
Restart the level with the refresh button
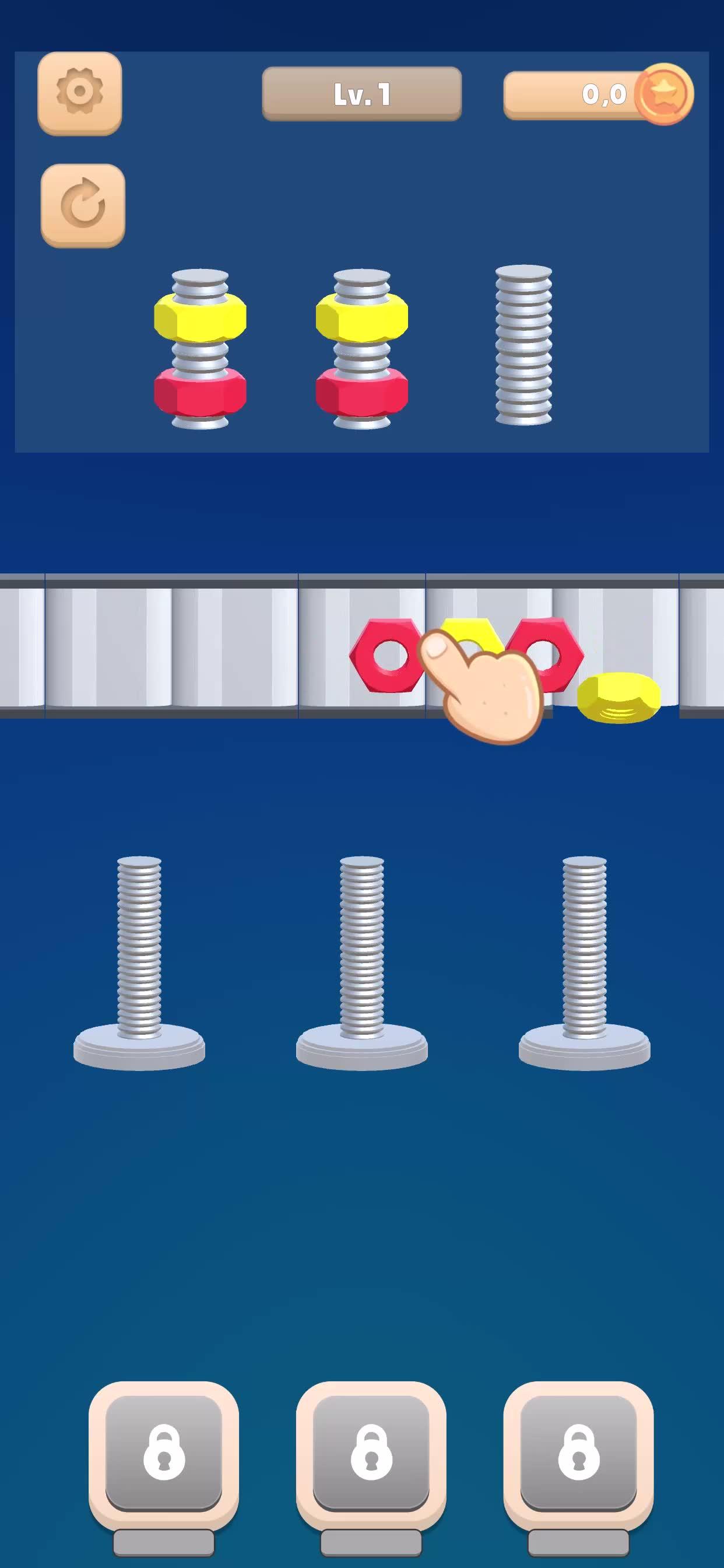pyautogui.click(x=83, y=206)
